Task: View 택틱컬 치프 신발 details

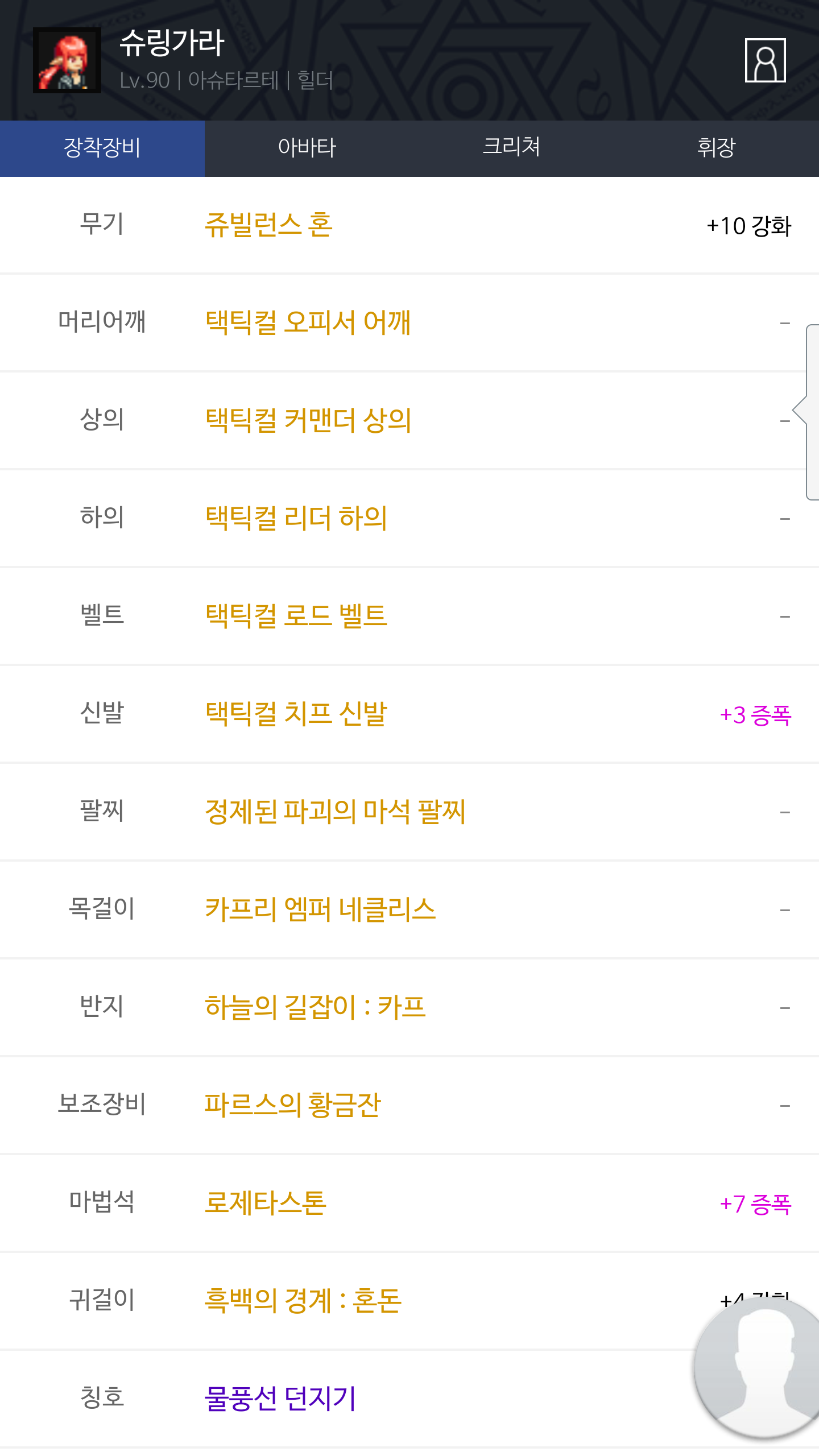Action: click(296, 714)
